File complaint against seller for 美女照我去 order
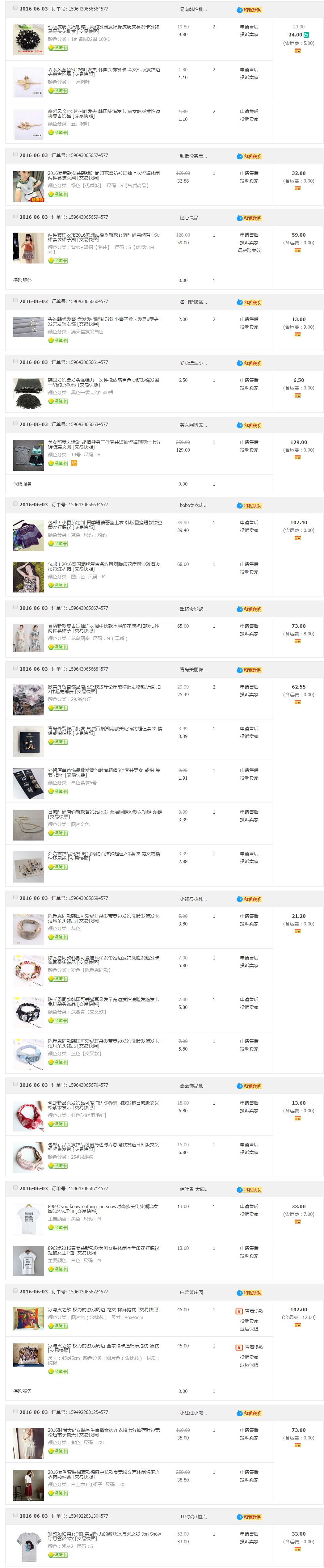 (248, 450)
